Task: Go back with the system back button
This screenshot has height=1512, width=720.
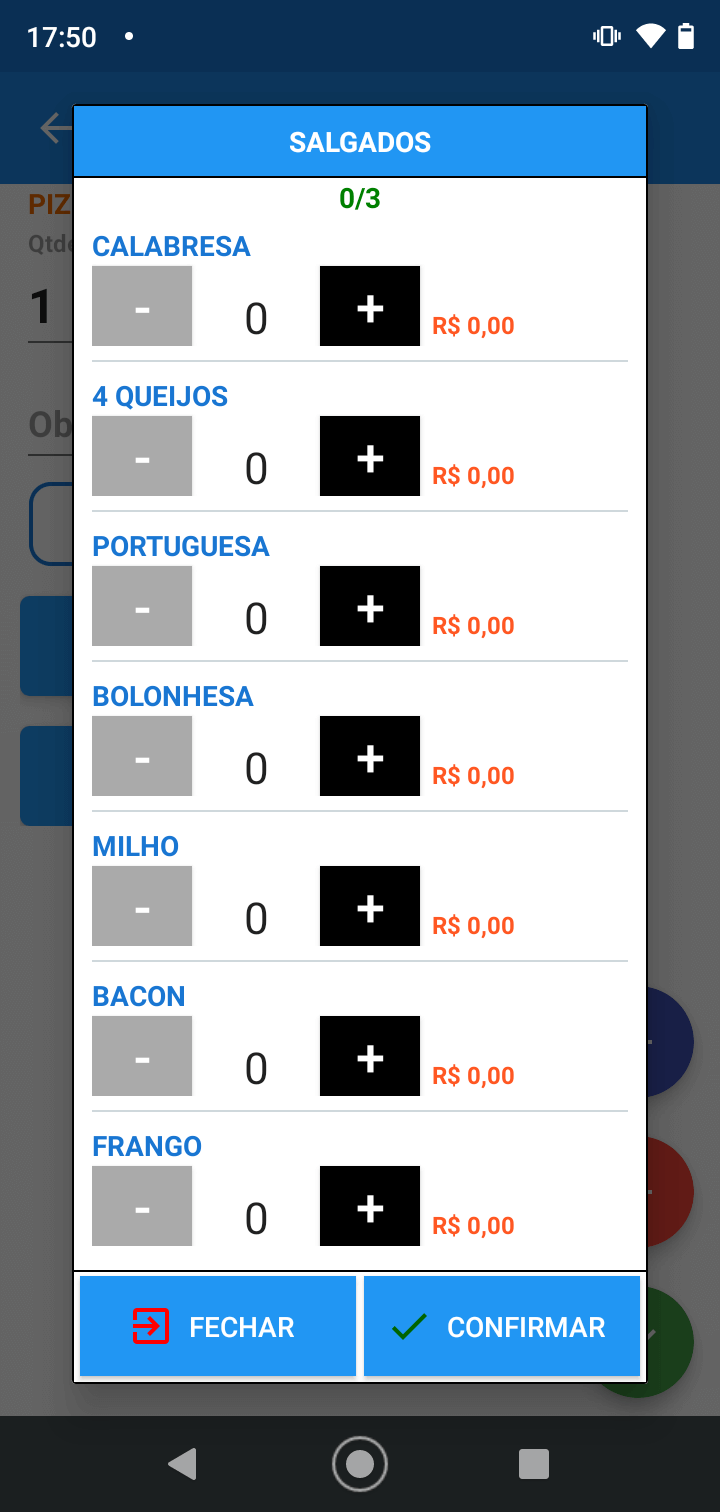Action: pyautogui.click(x=182, y=1464)
